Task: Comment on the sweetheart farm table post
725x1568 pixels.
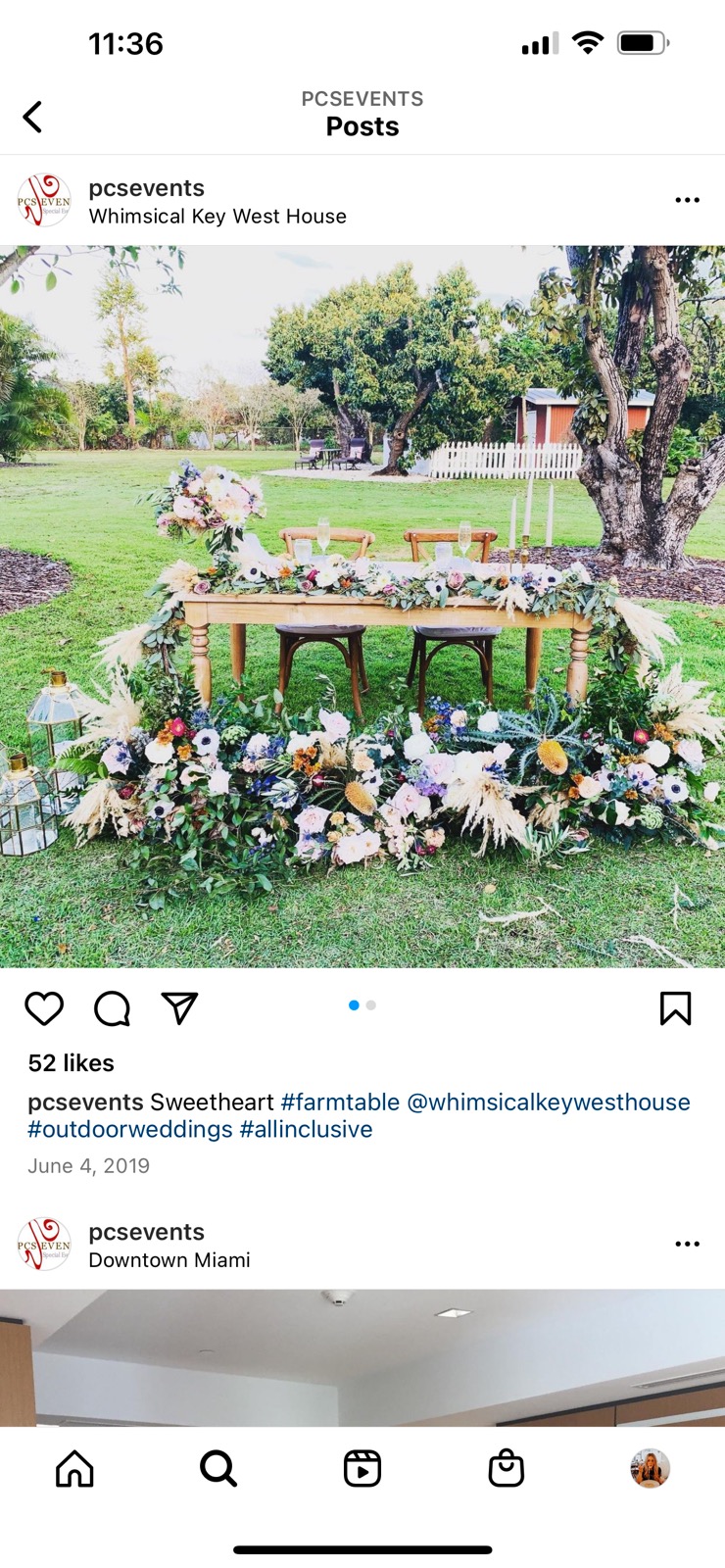Action: pos(112,1008)
